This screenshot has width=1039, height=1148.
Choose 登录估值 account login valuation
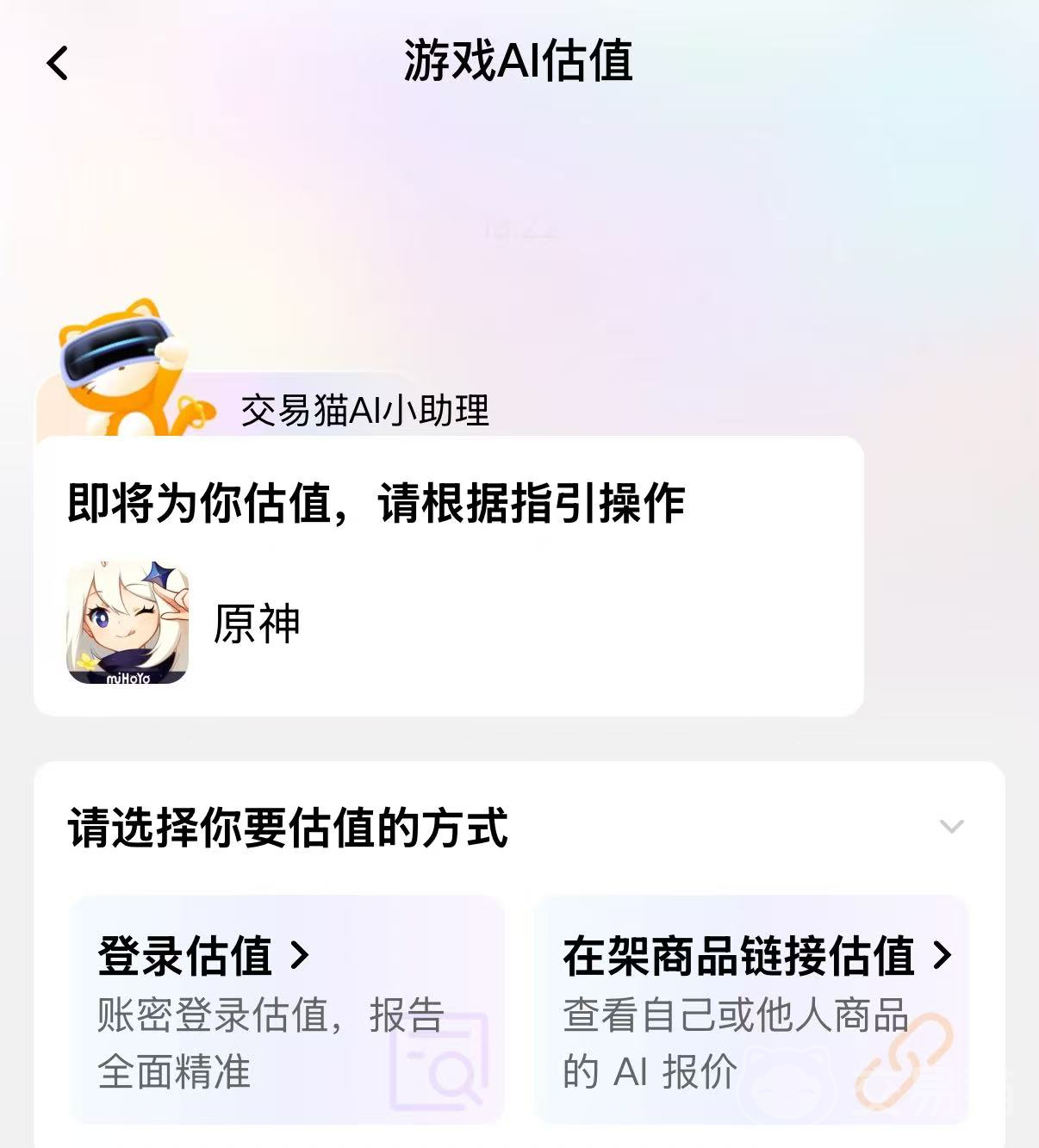(x=286, y=1009)
